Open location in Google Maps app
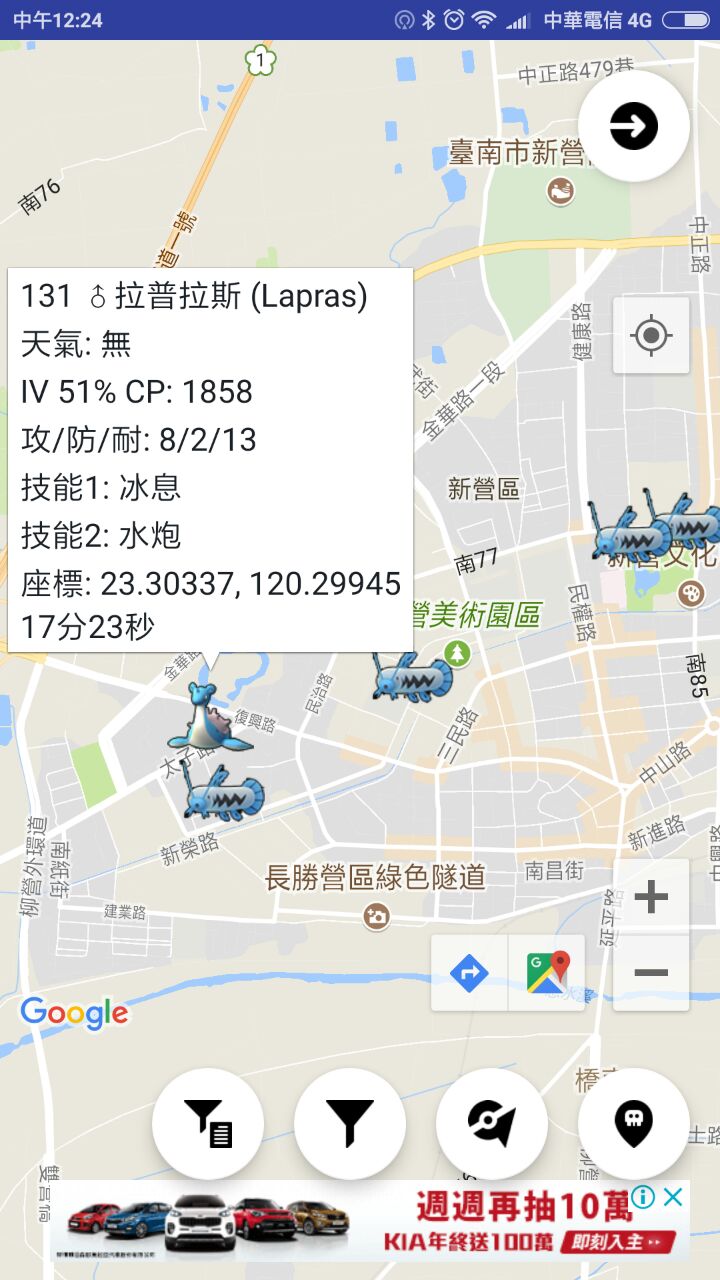The image size is (720, 1280). [x=547, y=973]
